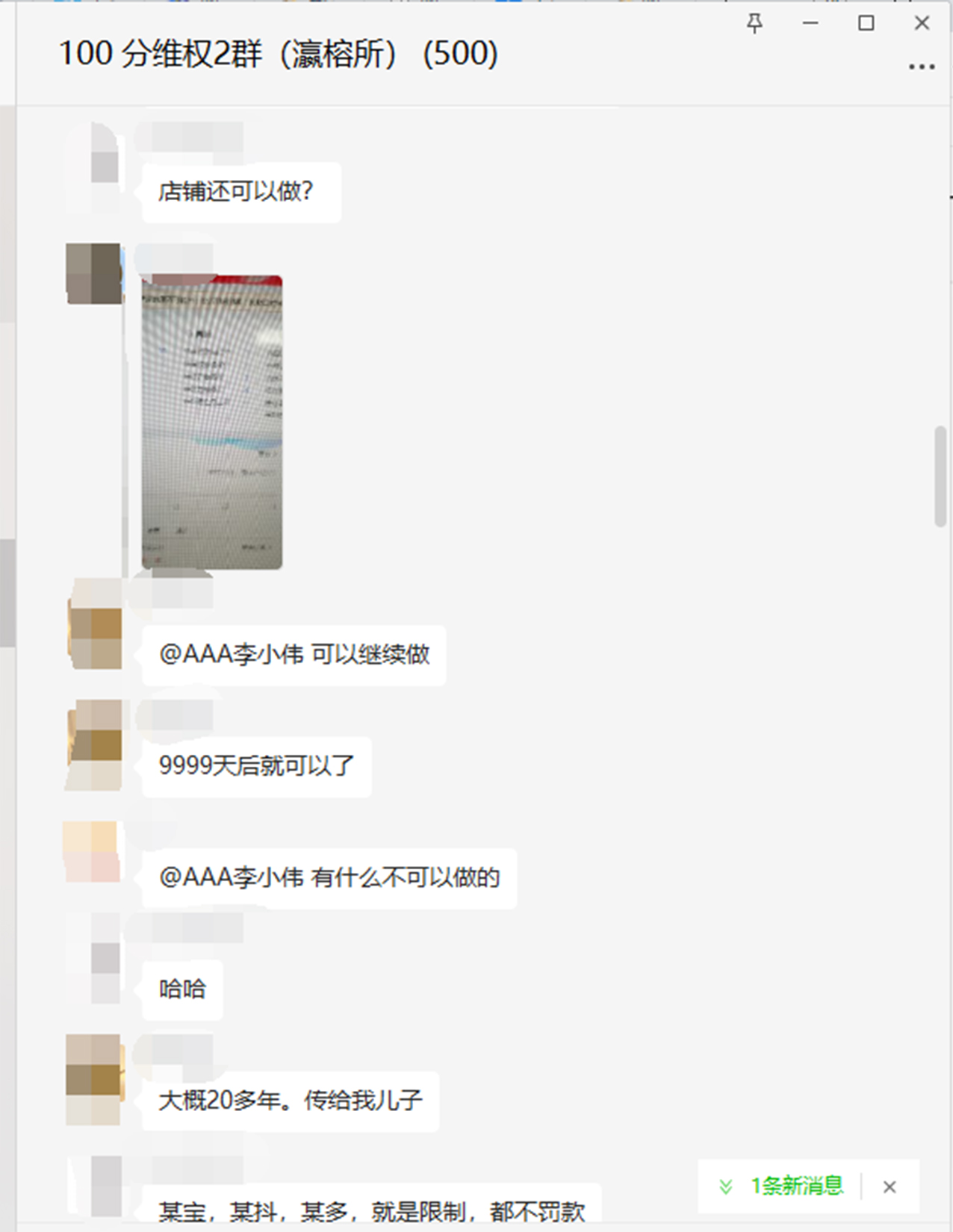This screenshot has width=953, height=1232.
Task: Open avatar beside 有什么不可以做的 message
Action: pyautogui.click(x=92, y=851)
